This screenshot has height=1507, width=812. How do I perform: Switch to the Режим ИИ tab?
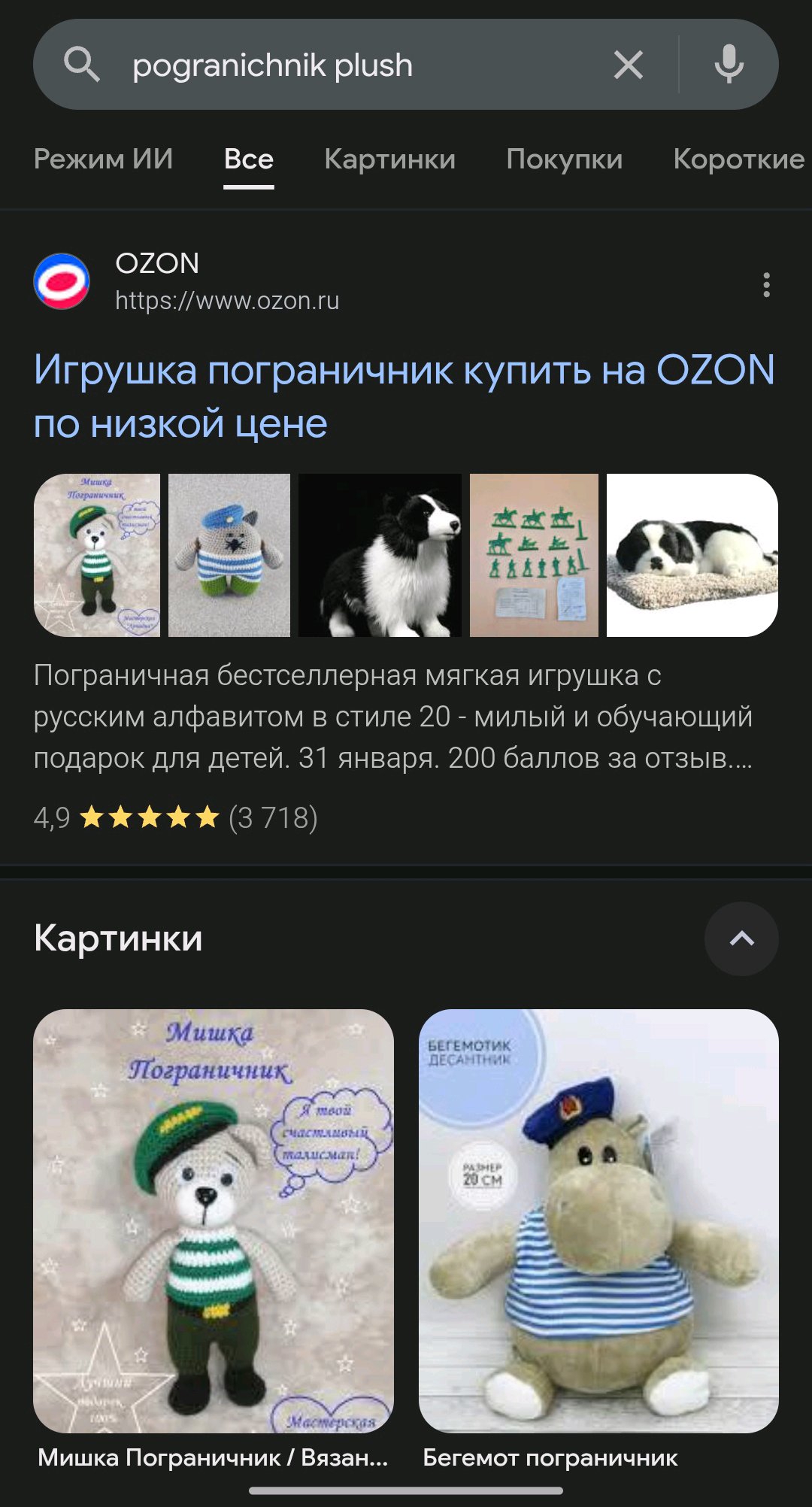104,159
